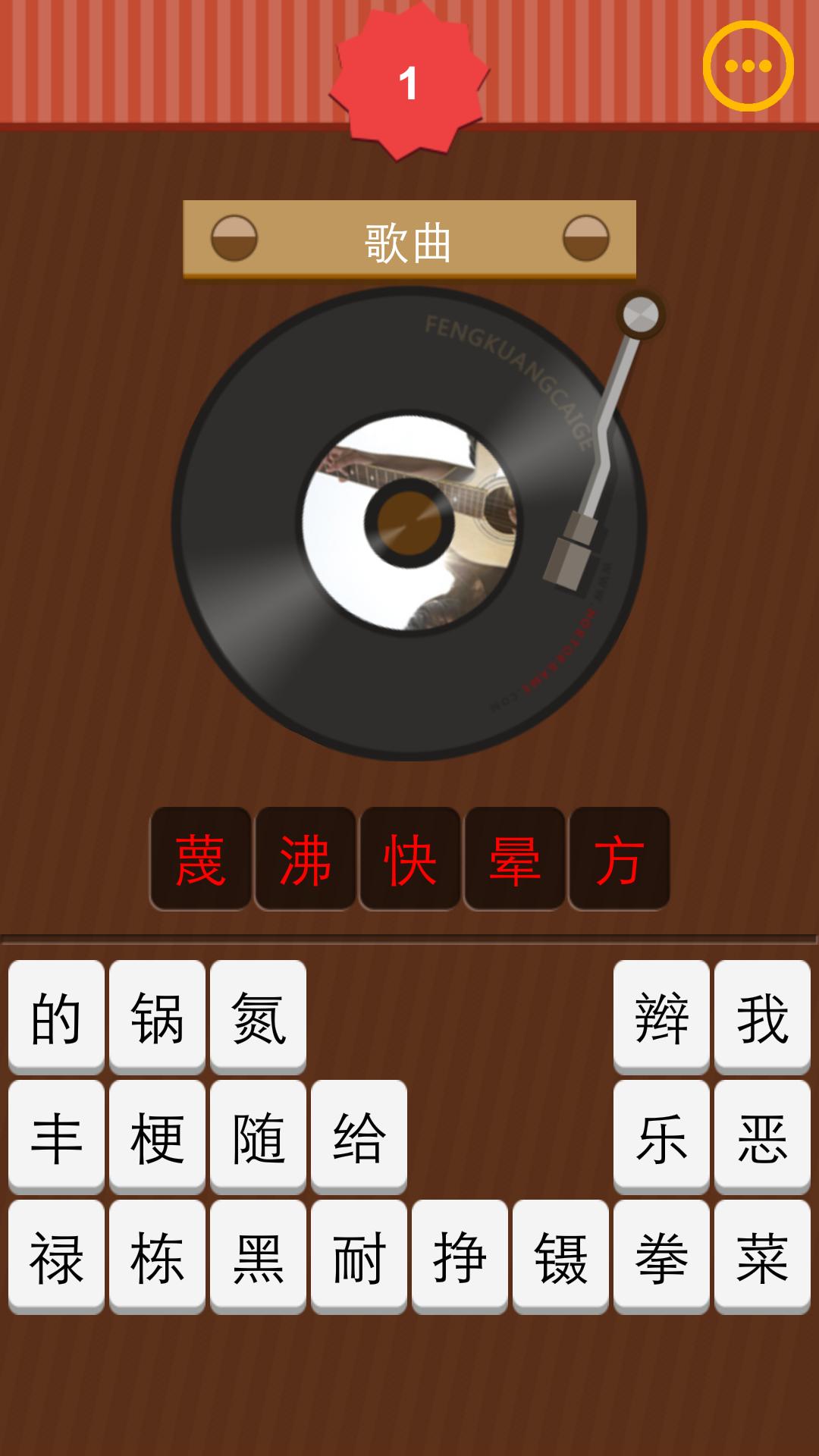The image size is (819, 1456).
Task: Remove the answer character 沸
Action: pyautogui.click(x=306, y=859)
